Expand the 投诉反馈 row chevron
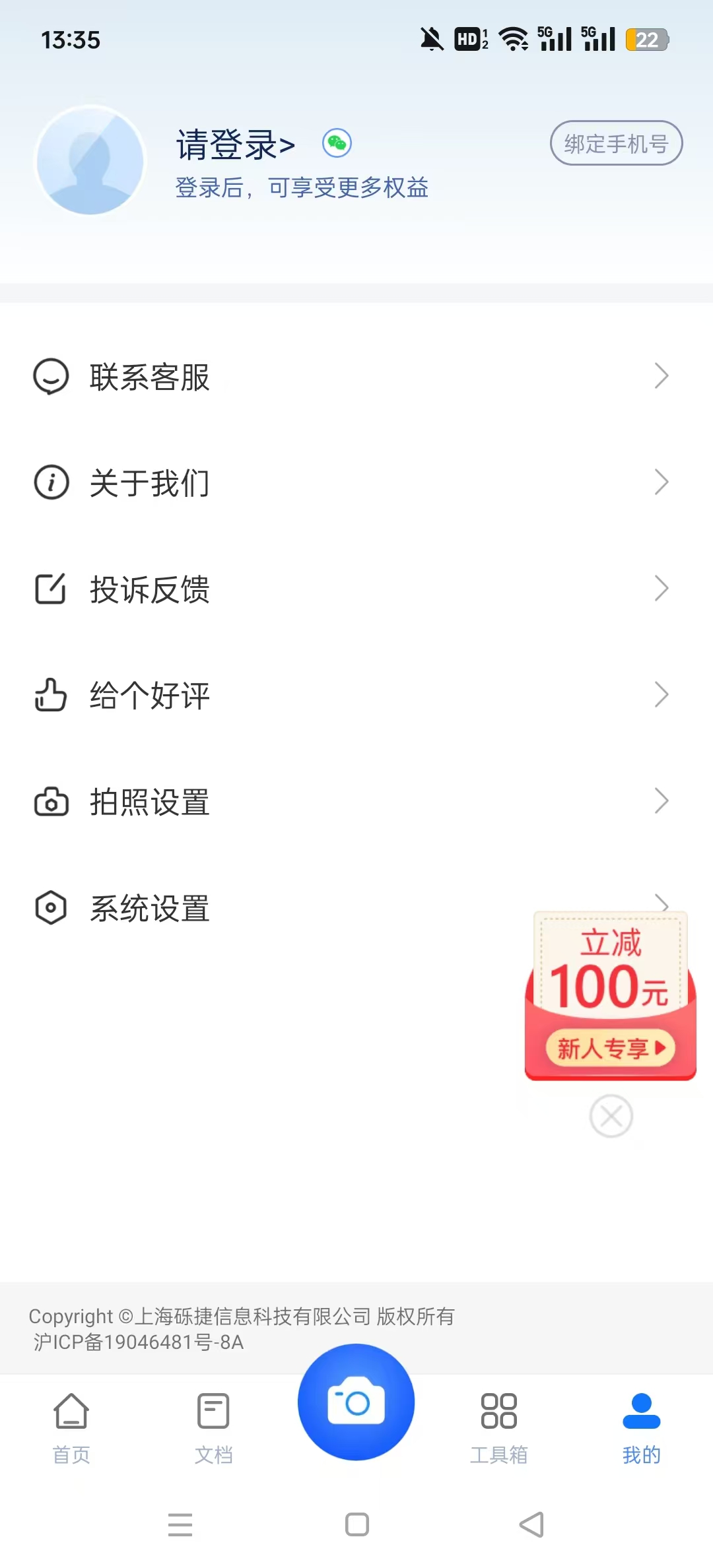Viewport: 713px width, 1568px height. coord(662,587)
